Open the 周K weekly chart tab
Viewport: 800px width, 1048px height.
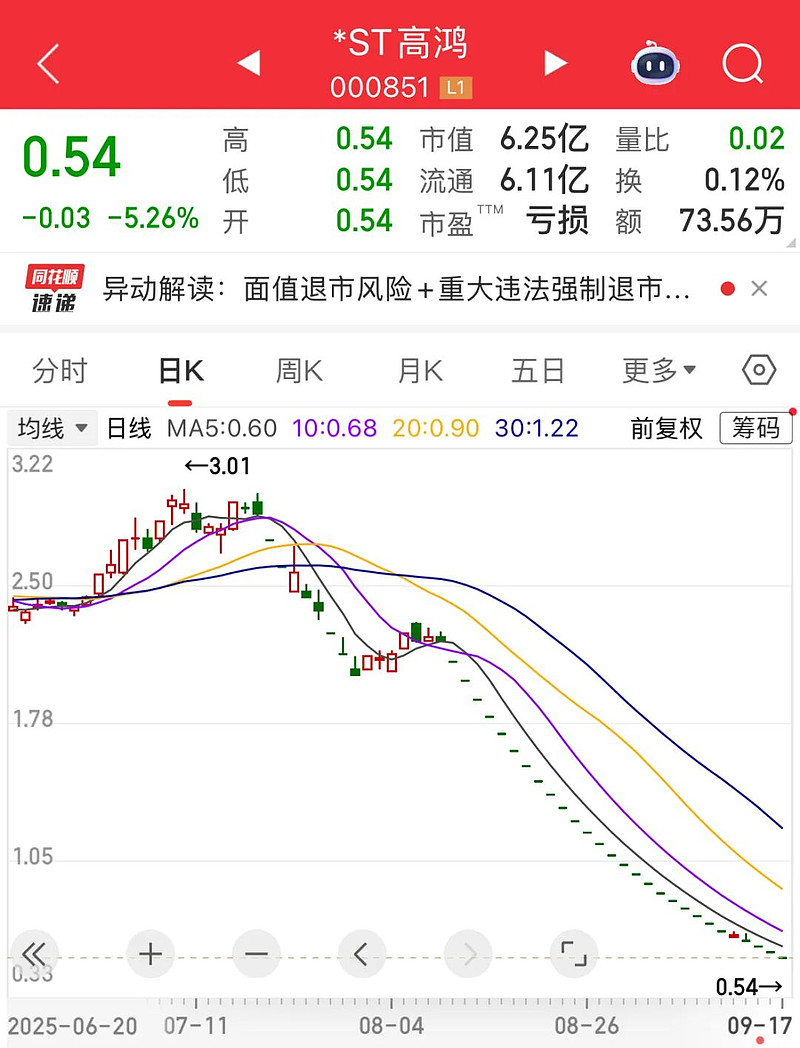pyautogui.click(x=298, y=370)
